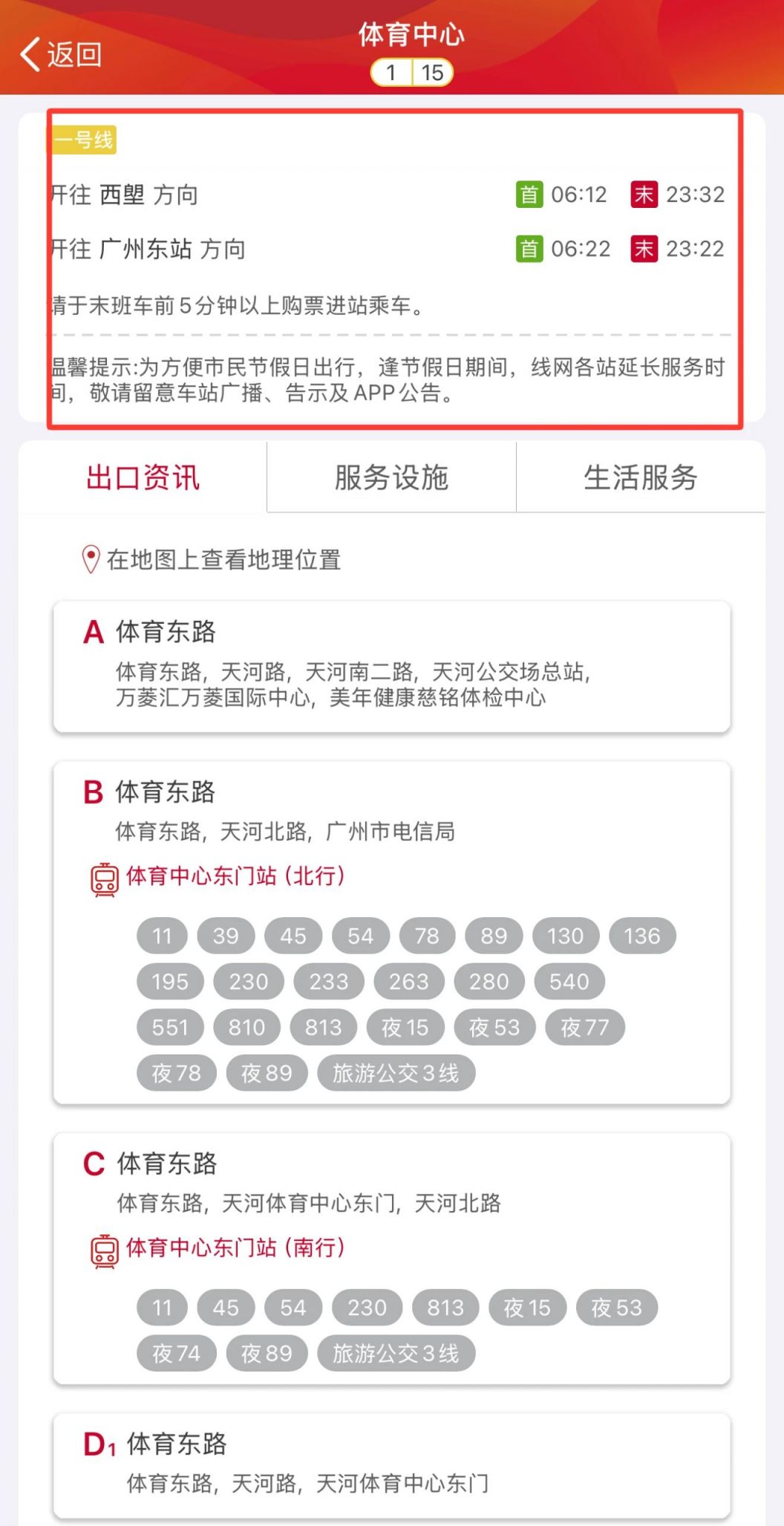Select line 1 in the header switch
784x1526 pixels.
pos(391,73)
